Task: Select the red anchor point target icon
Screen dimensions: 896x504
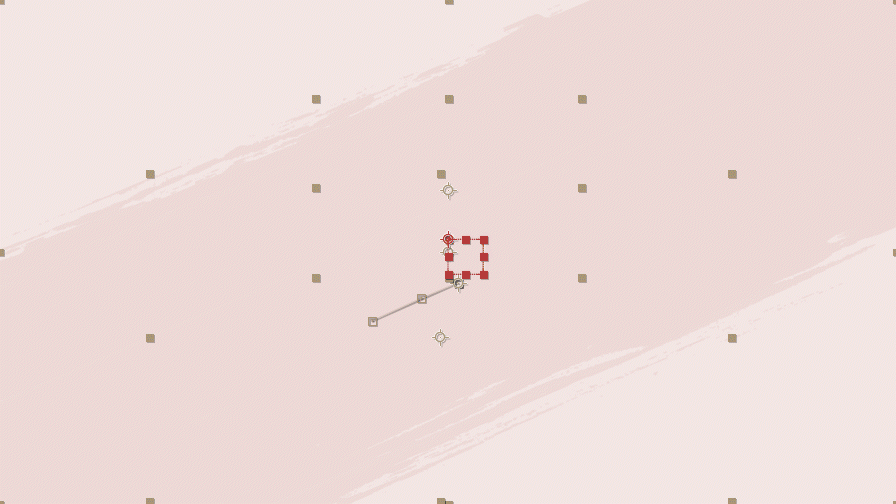Action: tap(448, 239)
